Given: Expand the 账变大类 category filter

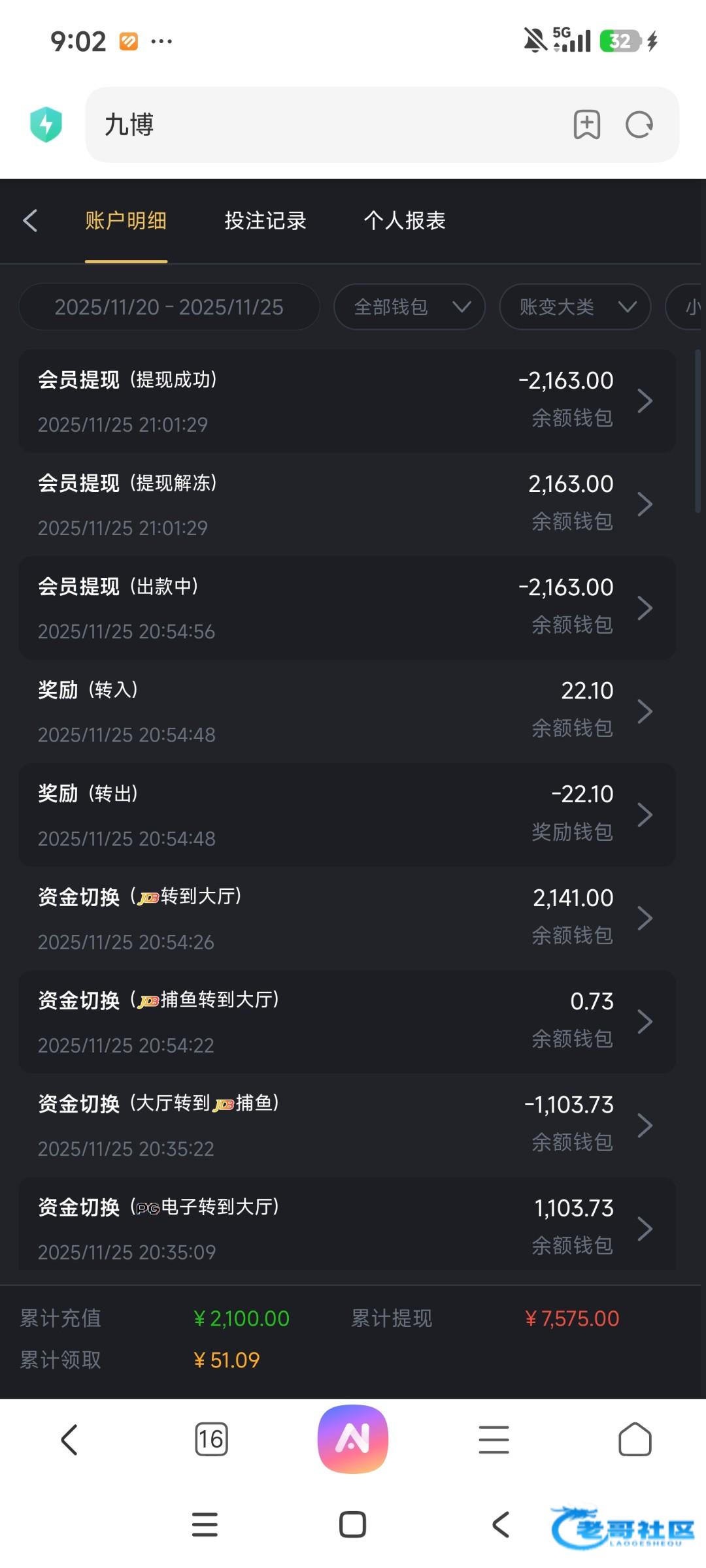Looking at the screenshot, I should pos(575,307).
